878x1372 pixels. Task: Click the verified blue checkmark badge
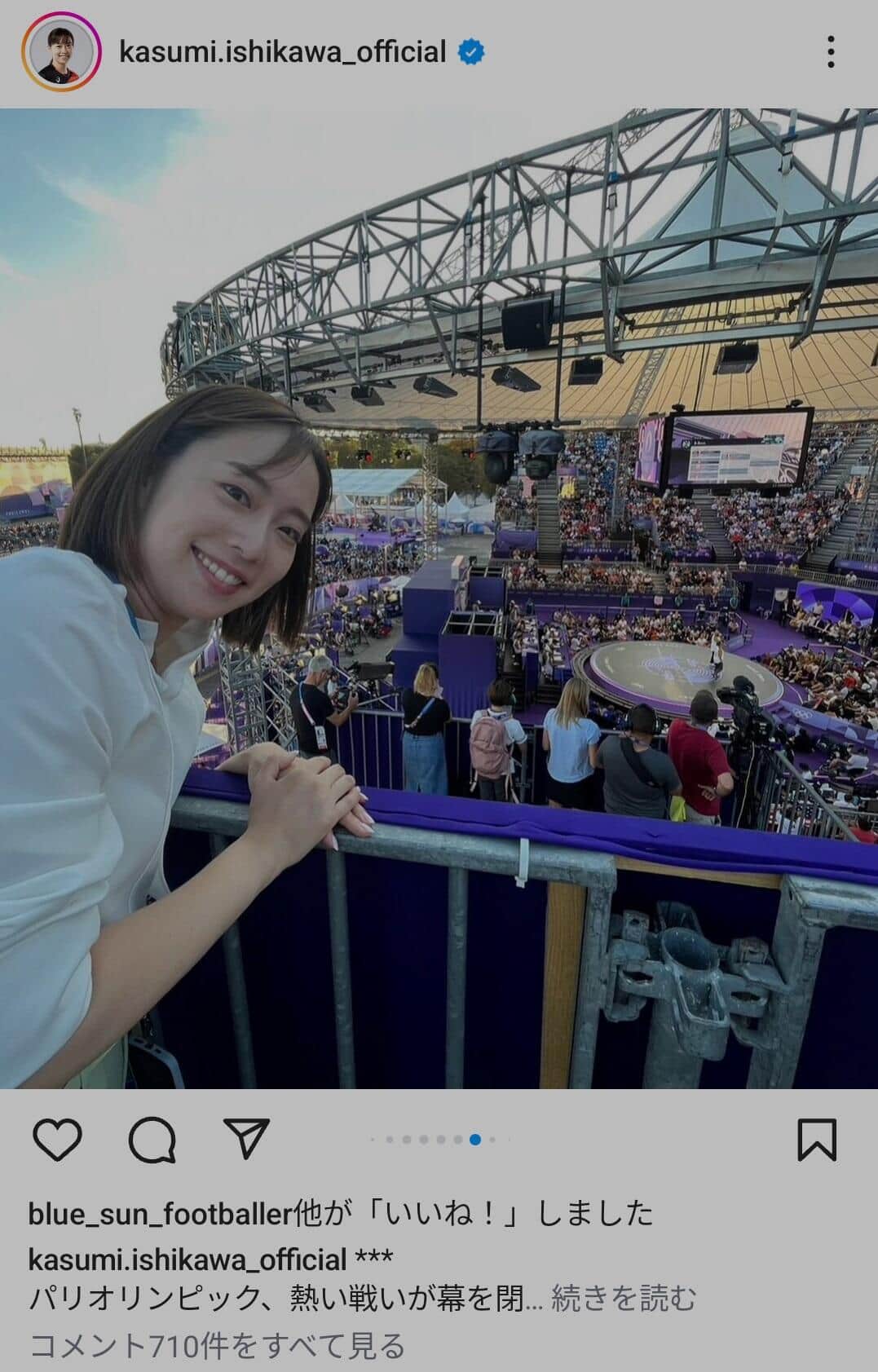tap(469, 51)
